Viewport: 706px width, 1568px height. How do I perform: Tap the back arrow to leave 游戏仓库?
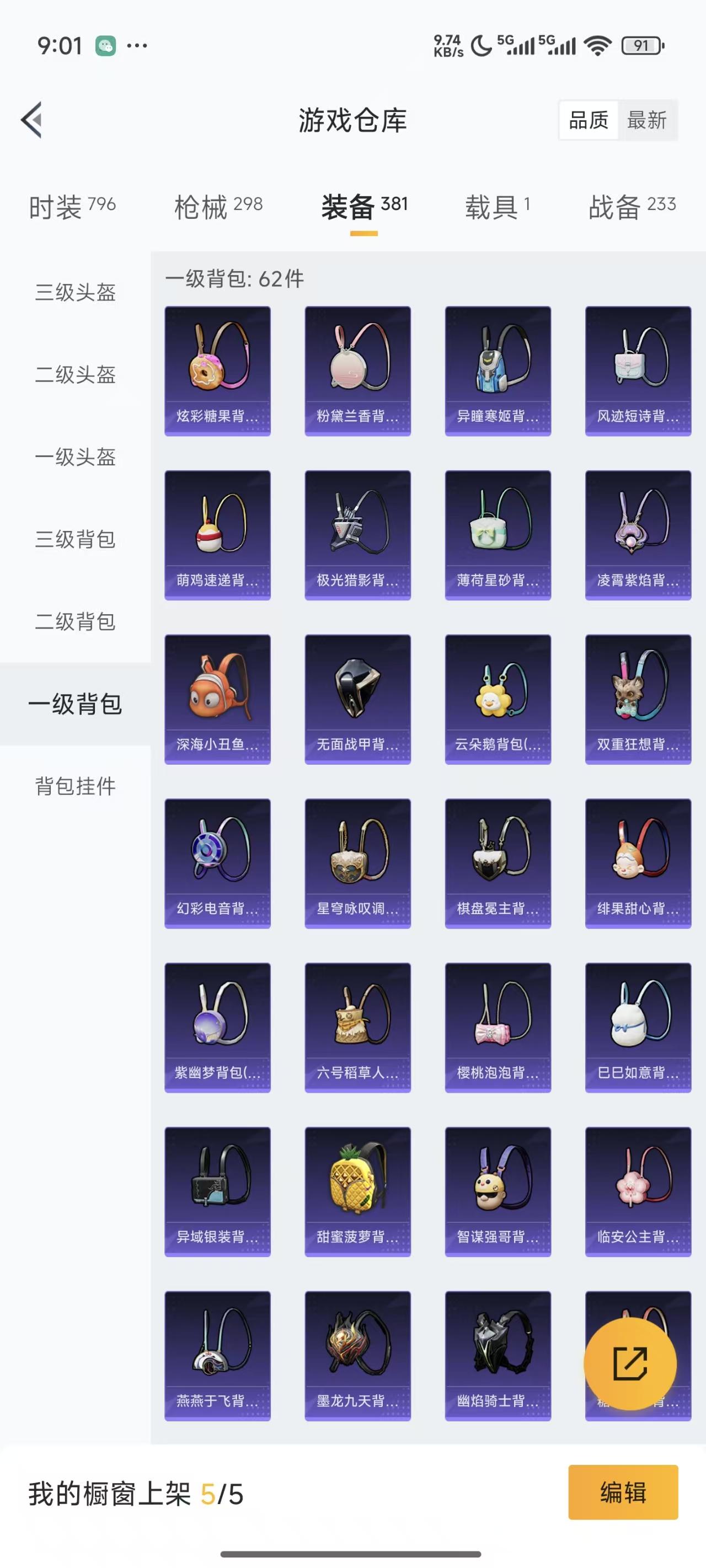33,120
